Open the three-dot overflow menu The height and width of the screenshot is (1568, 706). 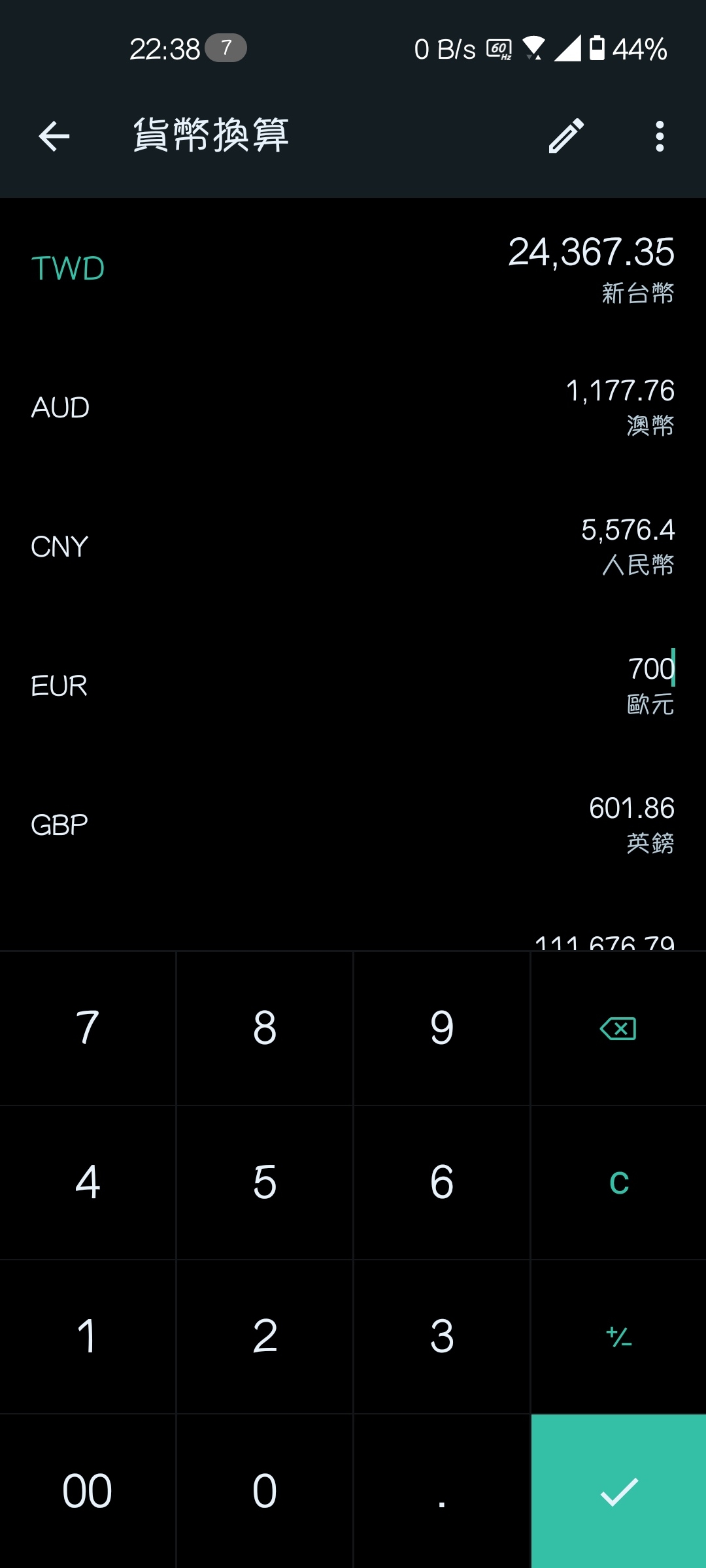click(x=660, y=137)
